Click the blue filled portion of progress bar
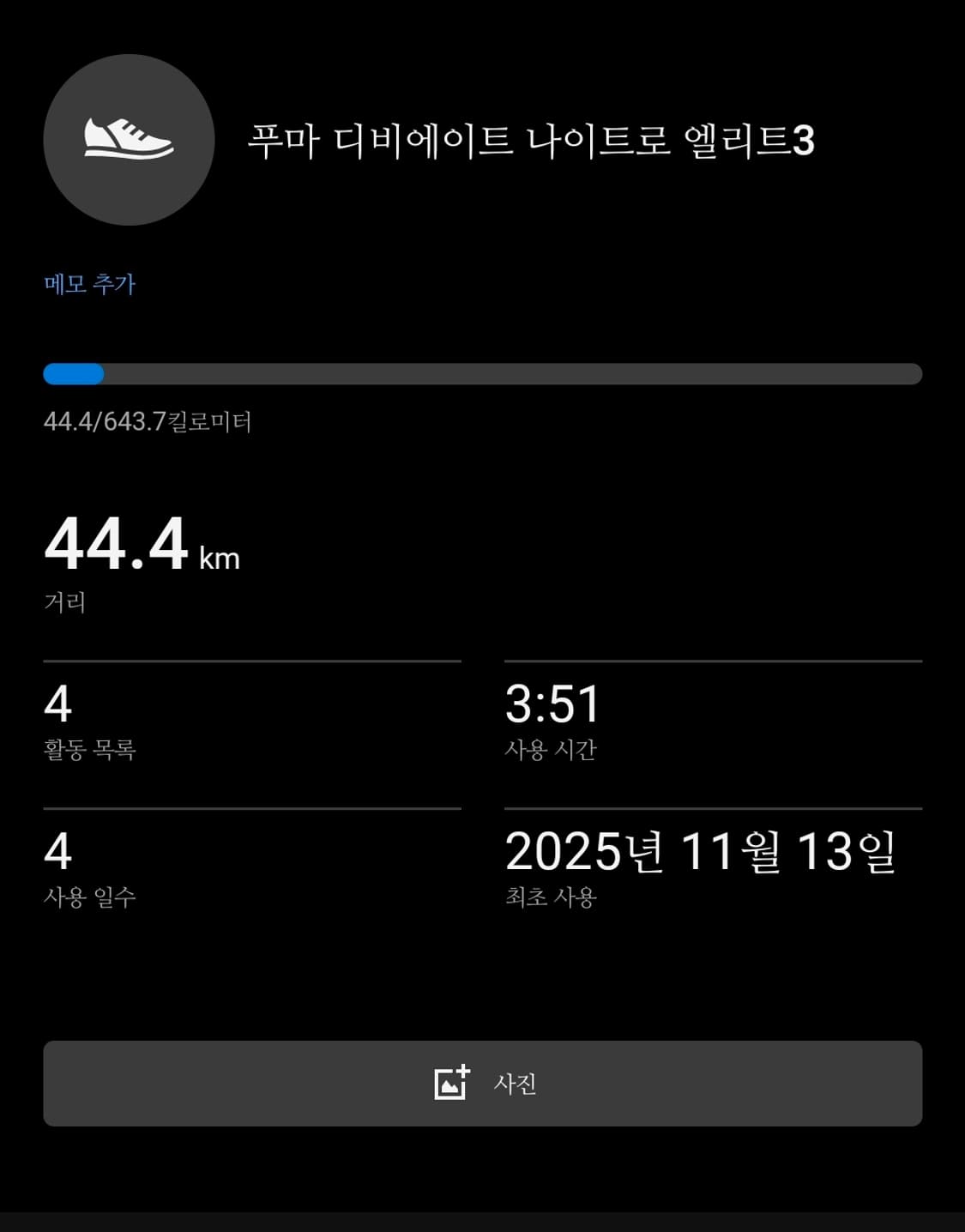This screenshot has width=965, height=1232. [73, 373]
